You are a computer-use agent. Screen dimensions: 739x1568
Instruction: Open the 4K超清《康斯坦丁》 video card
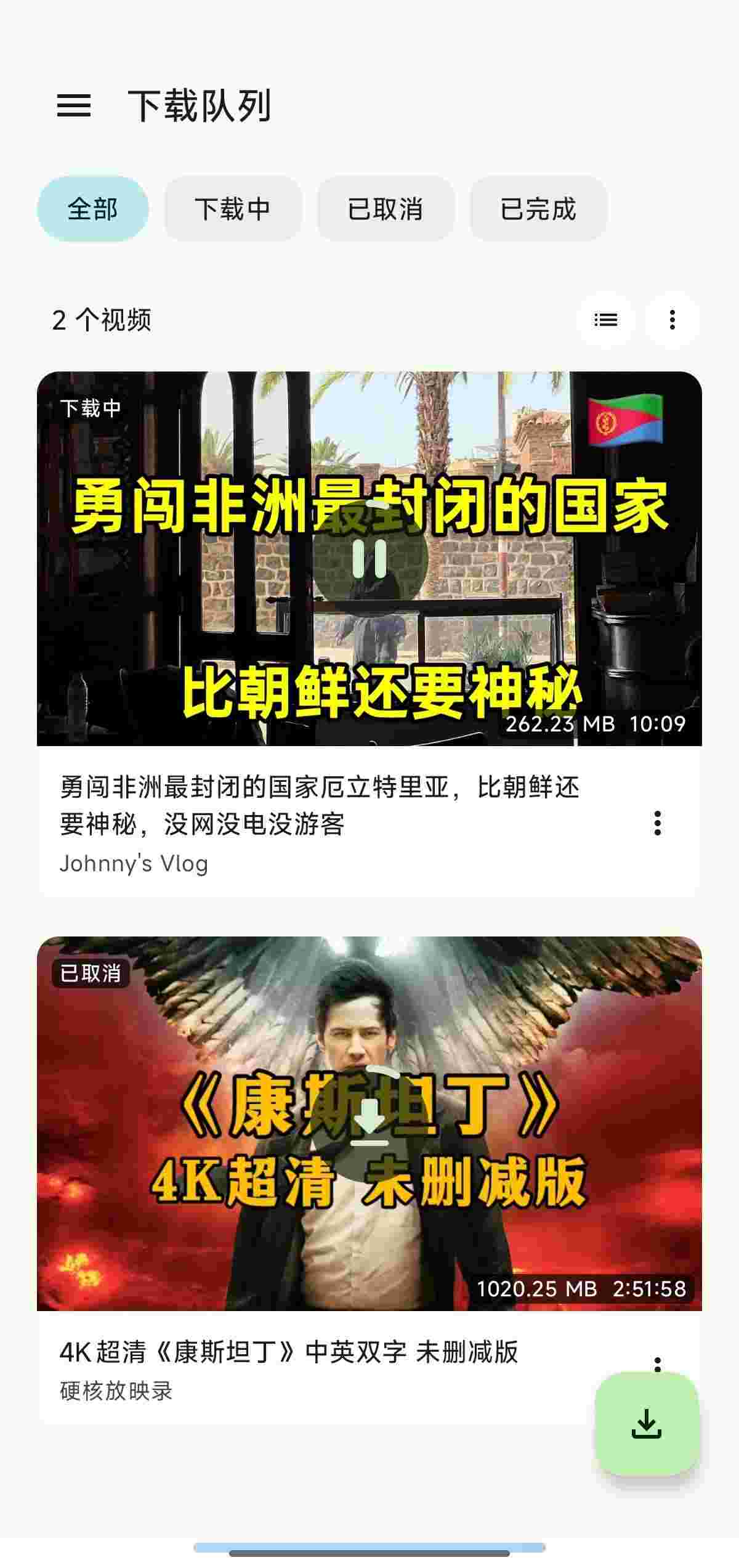click(x=289, y=1352)
